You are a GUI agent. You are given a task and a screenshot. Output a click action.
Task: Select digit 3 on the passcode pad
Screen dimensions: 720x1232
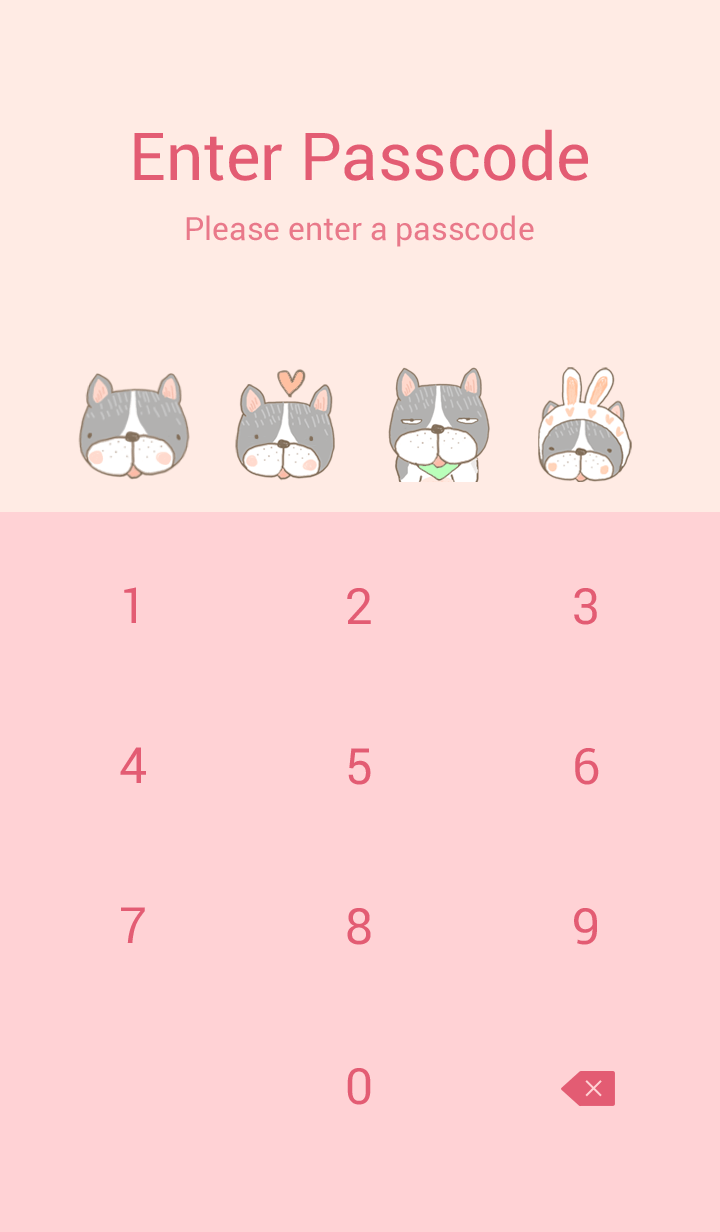[x=586, y=607]
